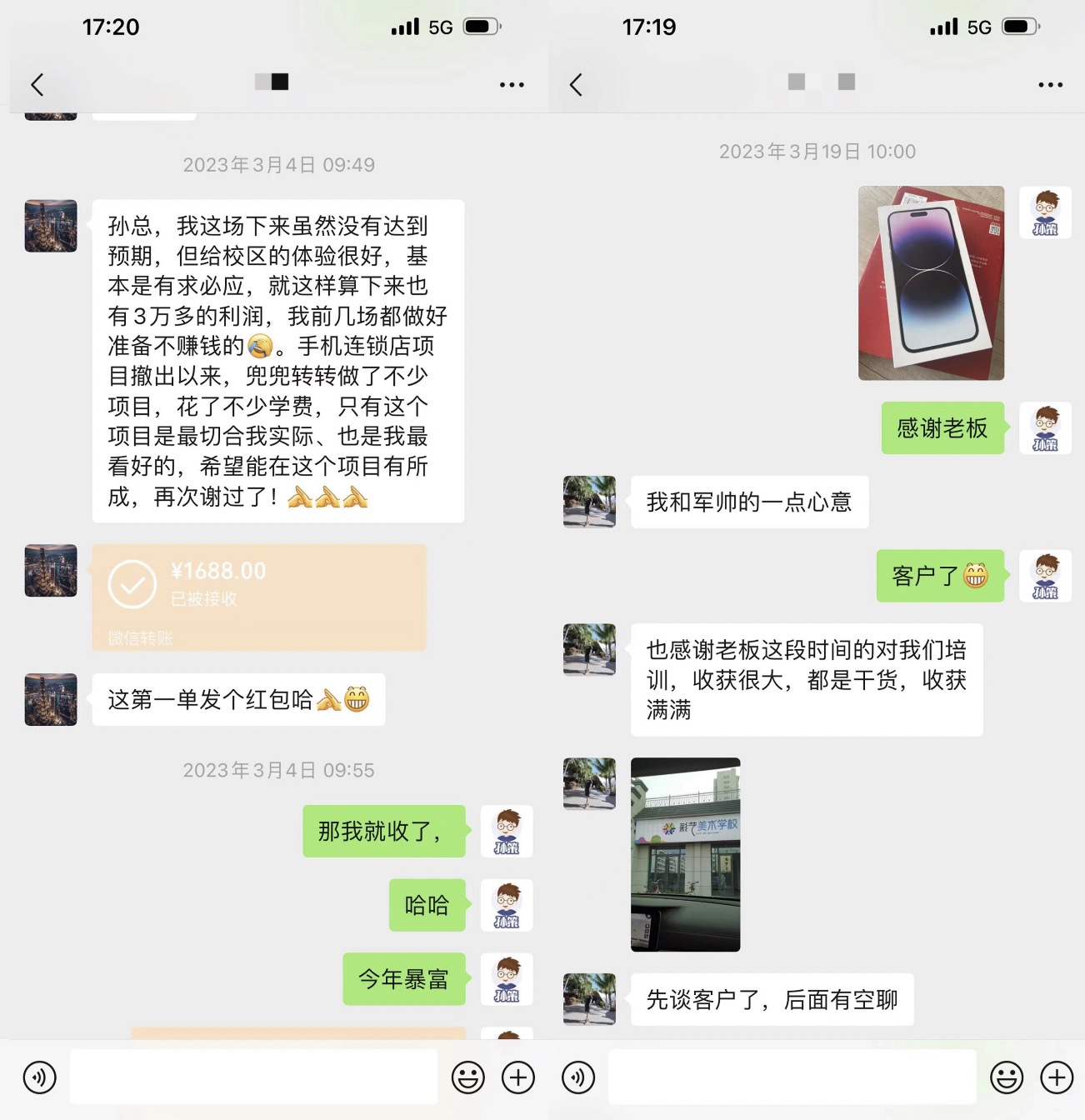Tap 孙策's avatar beside "今年暴富"
Screen dimensions: 1085x1120
point(506,980)
